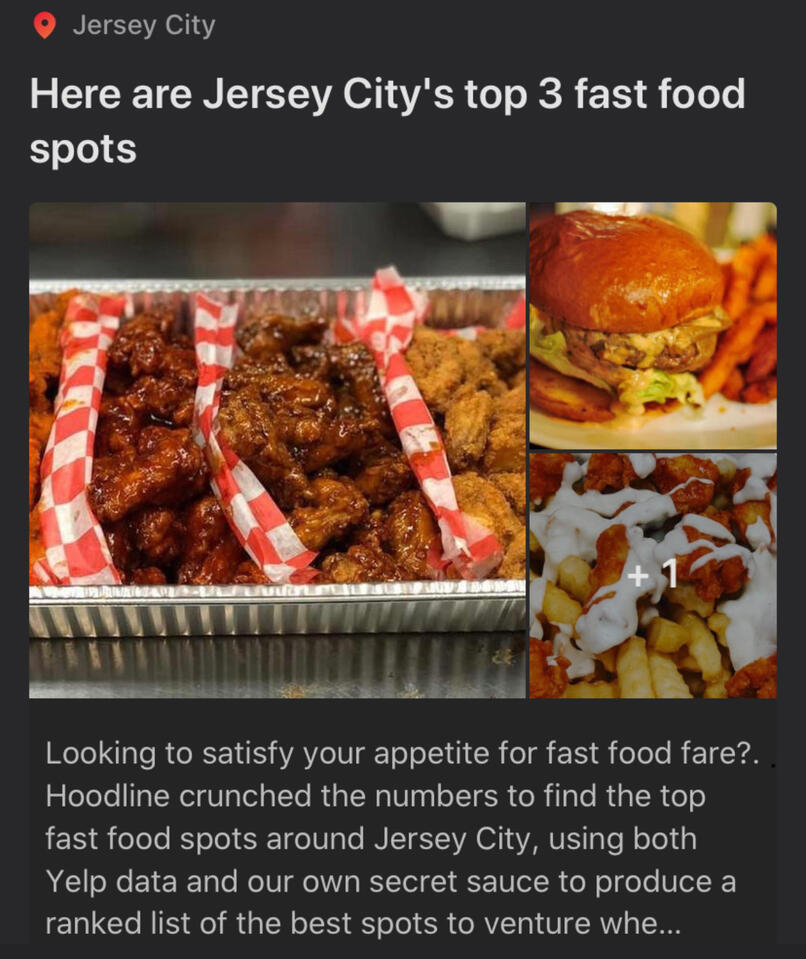Image resolution: width=806 pixels, height=959 pixels.
Task: Open the top 3 fast food spots article
Action: click(387, 121)
